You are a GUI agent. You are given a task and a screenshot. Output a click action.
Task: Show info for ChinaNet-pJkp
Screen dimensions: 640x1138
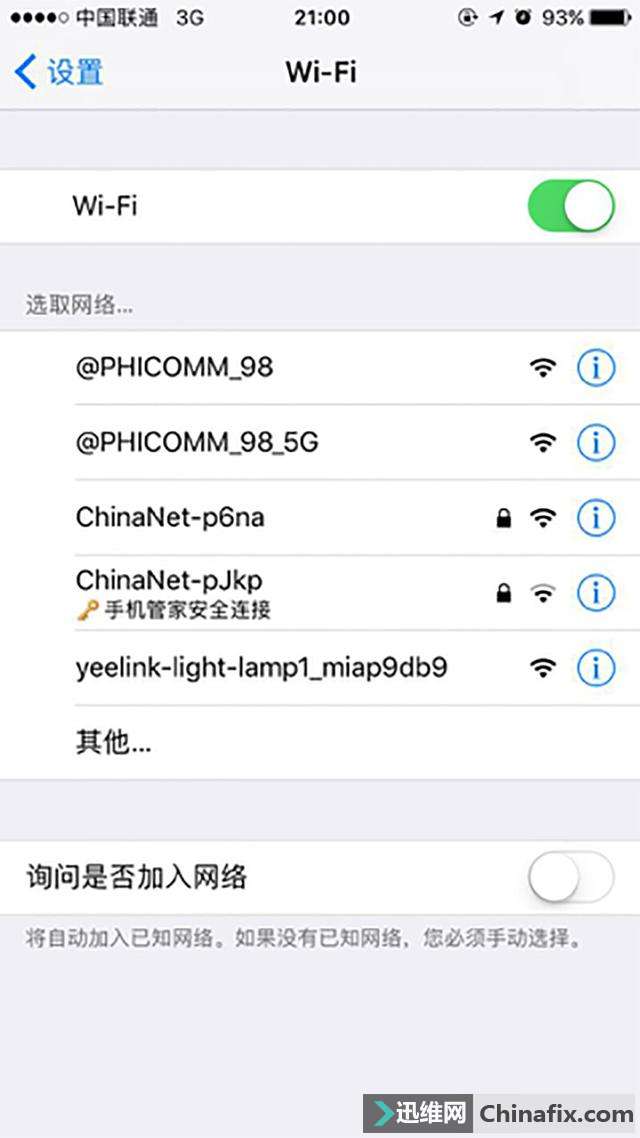596,592
